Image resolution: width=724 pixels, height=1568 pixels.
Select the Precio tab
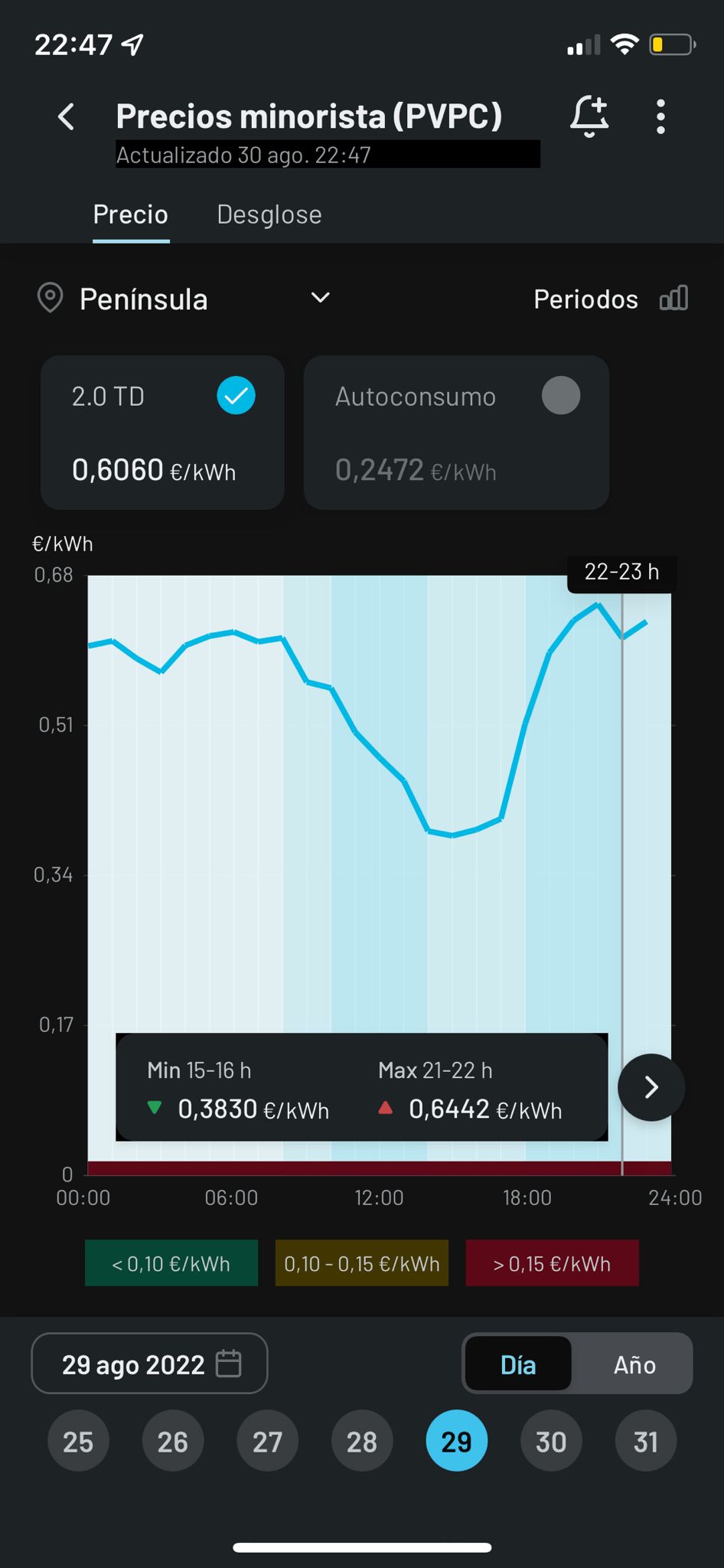(x=130, y=215)
